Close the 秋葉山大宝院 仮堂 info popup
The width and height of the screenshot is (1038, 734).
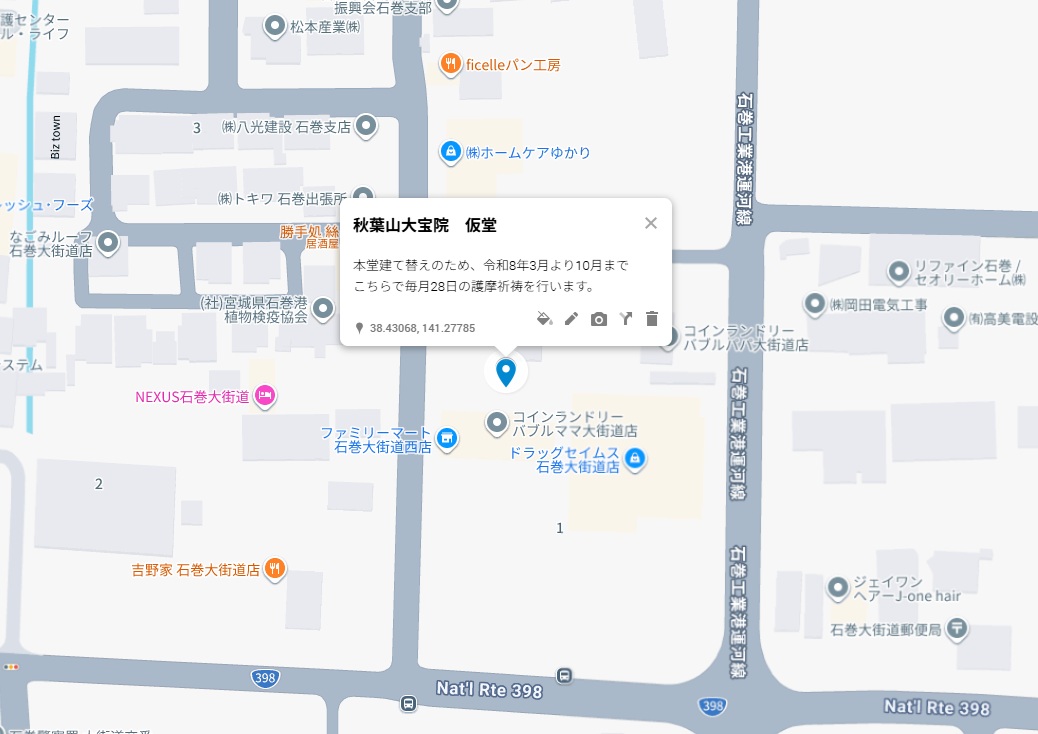point(651,223)
